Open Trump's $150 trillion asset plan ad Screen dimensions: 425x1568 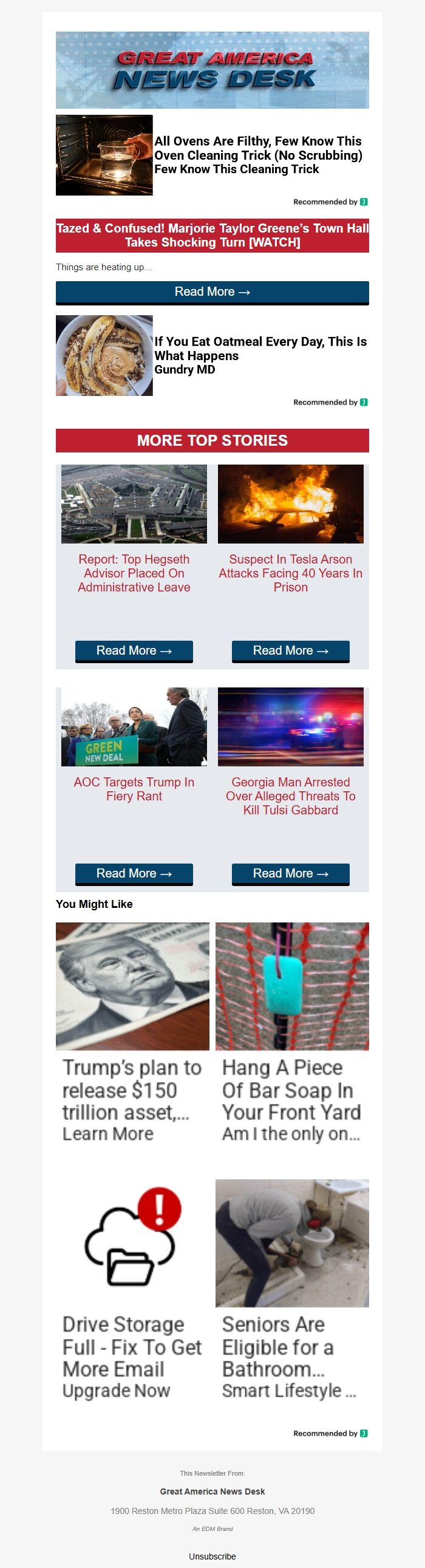(132, 1089)
